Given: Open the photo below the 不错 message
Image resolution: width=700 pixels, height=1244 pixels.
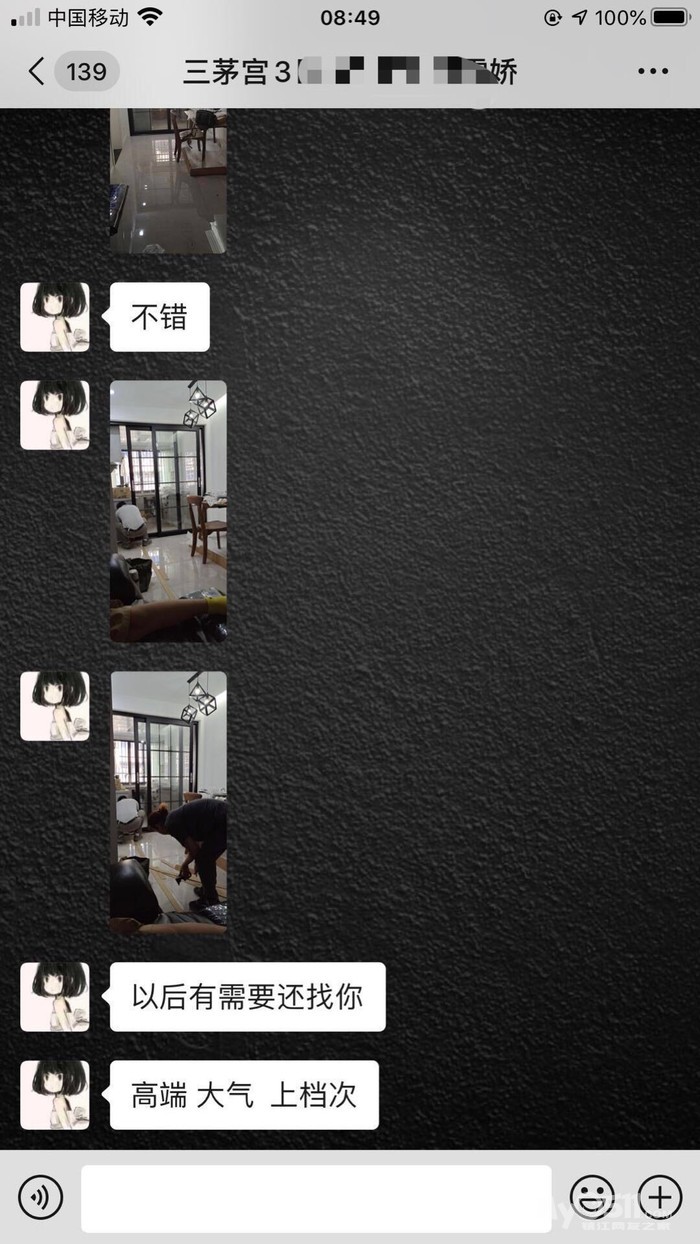Looking at the screenshot, I should click(168, 511).
